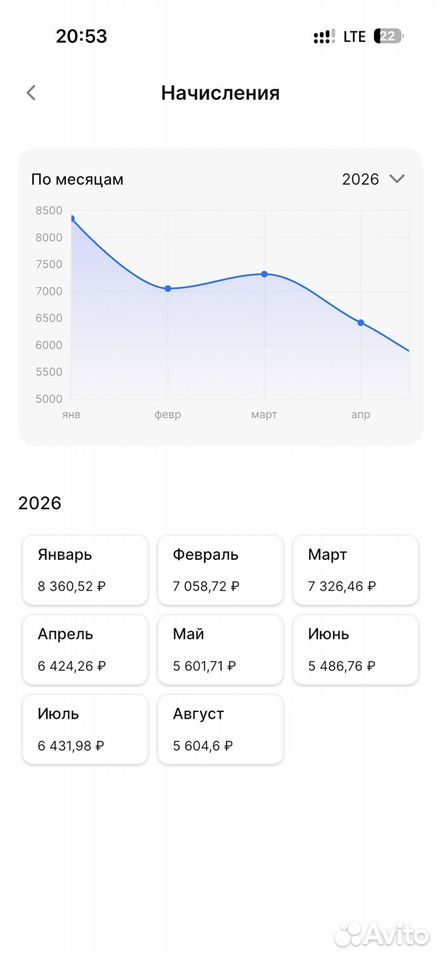441x960 pixels.
Task: Expand the 2026 year dropdown
Action: pyautogui.click(x=373, y=179)
